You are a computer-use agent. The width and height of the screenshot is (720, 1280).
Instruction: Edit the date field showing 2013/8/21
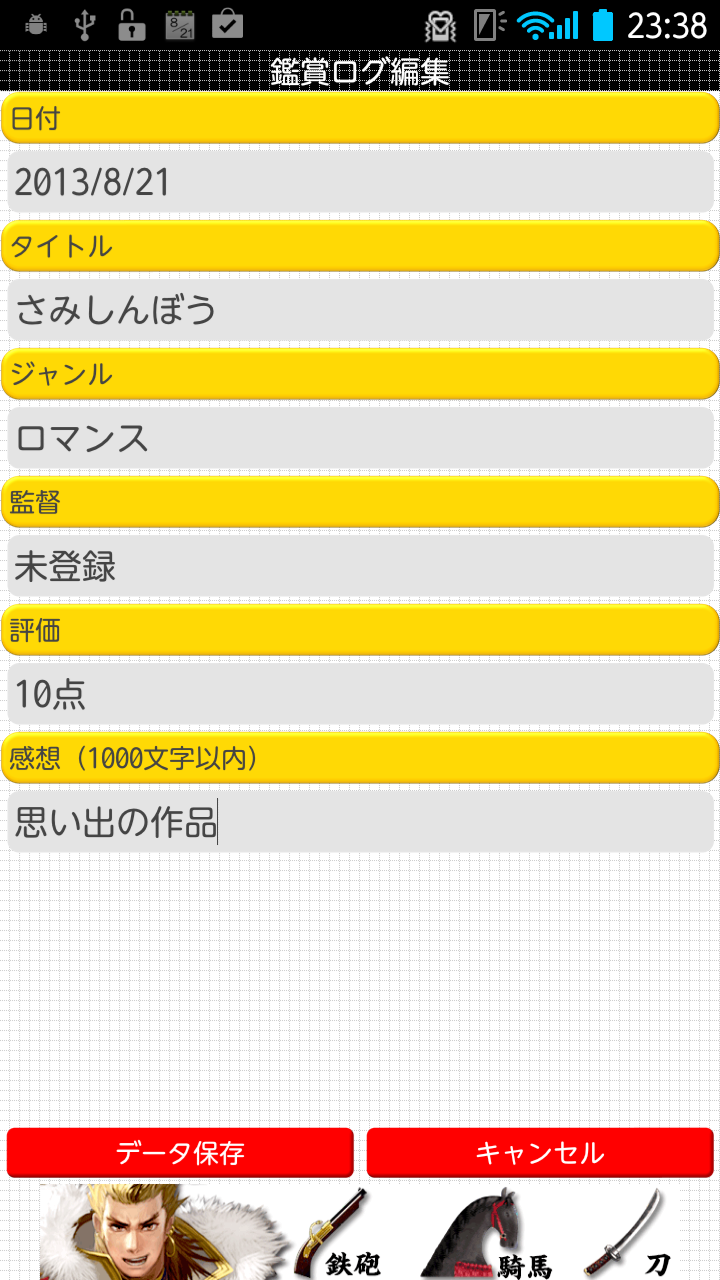pyautogui.click(x=360, y=181)
